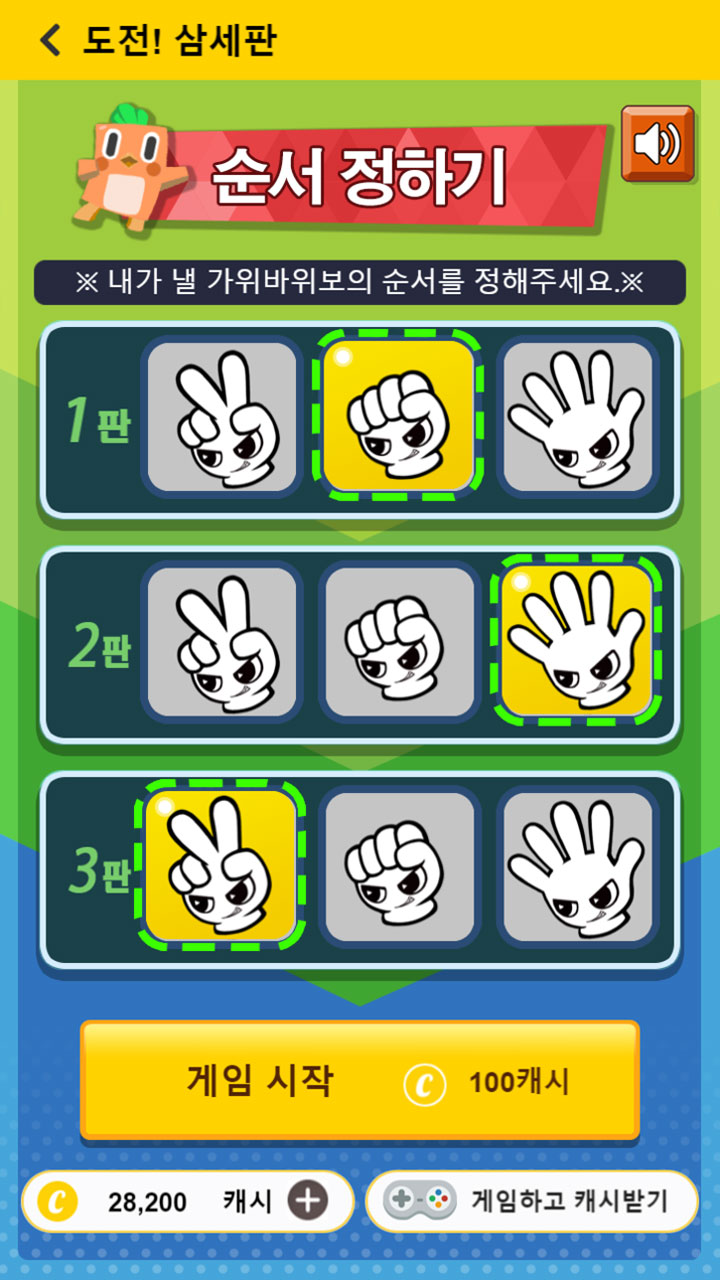Go back from 도전! 삼세판 screen

click(50, 40)
